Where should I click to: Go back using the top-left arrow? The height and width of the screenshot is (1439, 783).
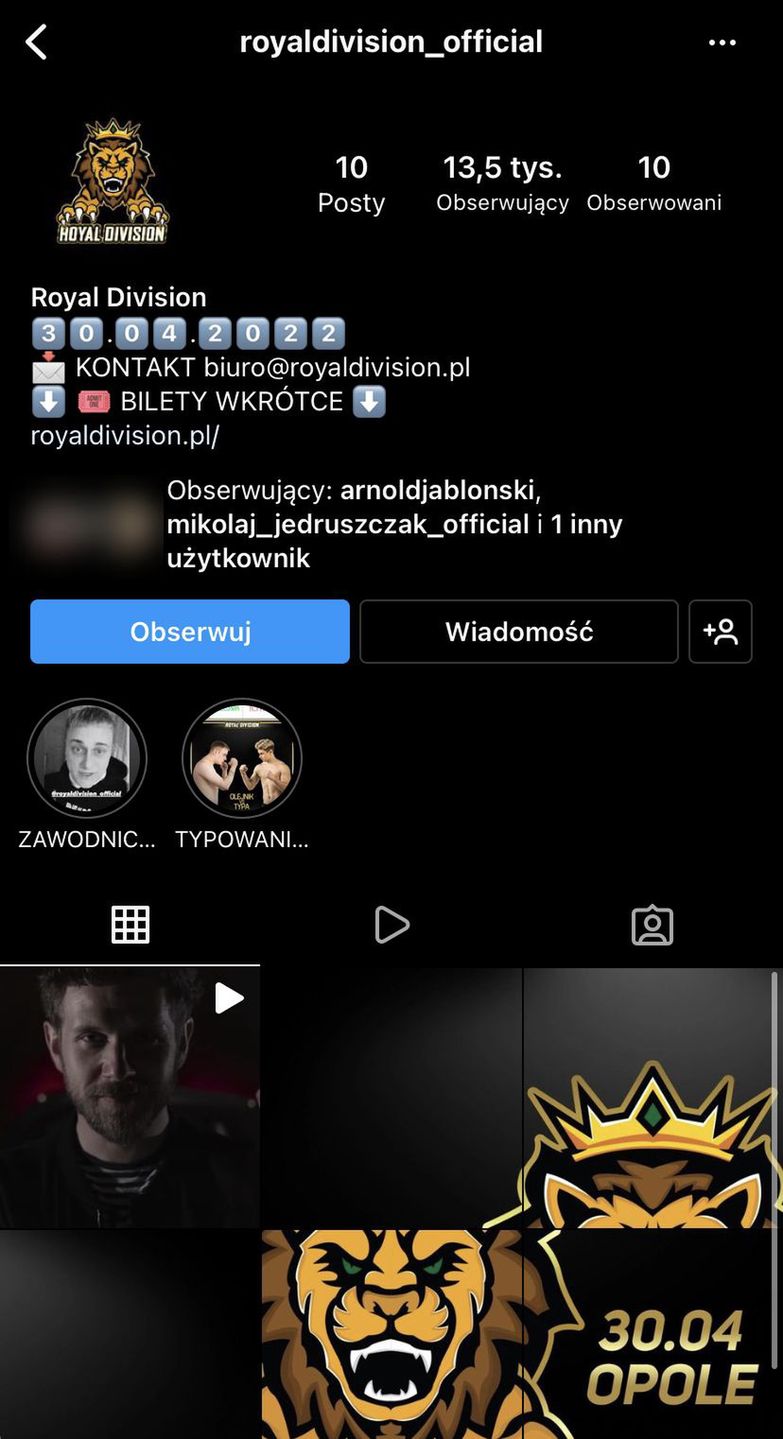(36, 42)
